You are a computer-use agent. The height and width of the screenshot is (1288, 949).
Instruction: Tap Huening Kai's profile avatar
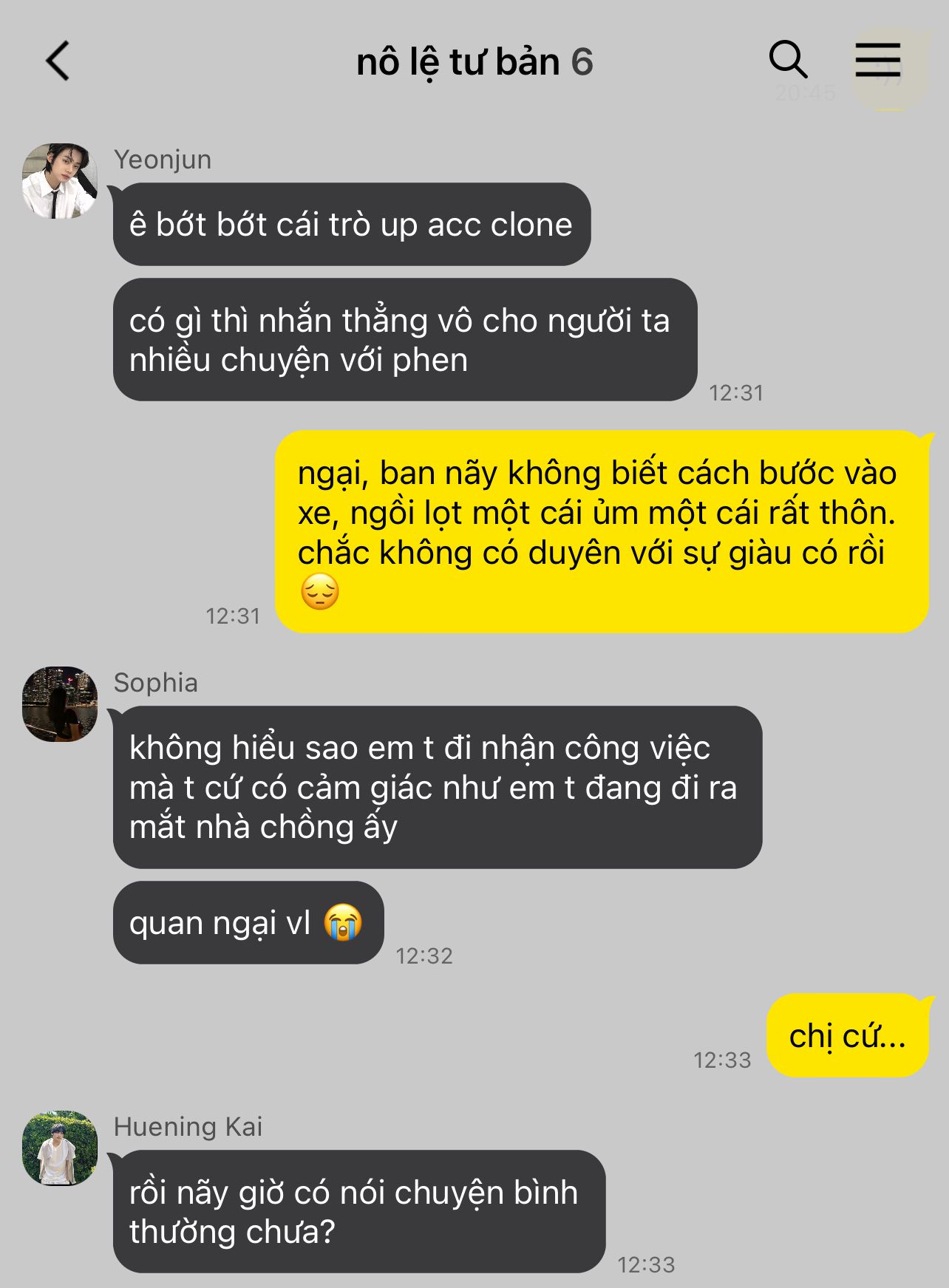[60, 1148]
